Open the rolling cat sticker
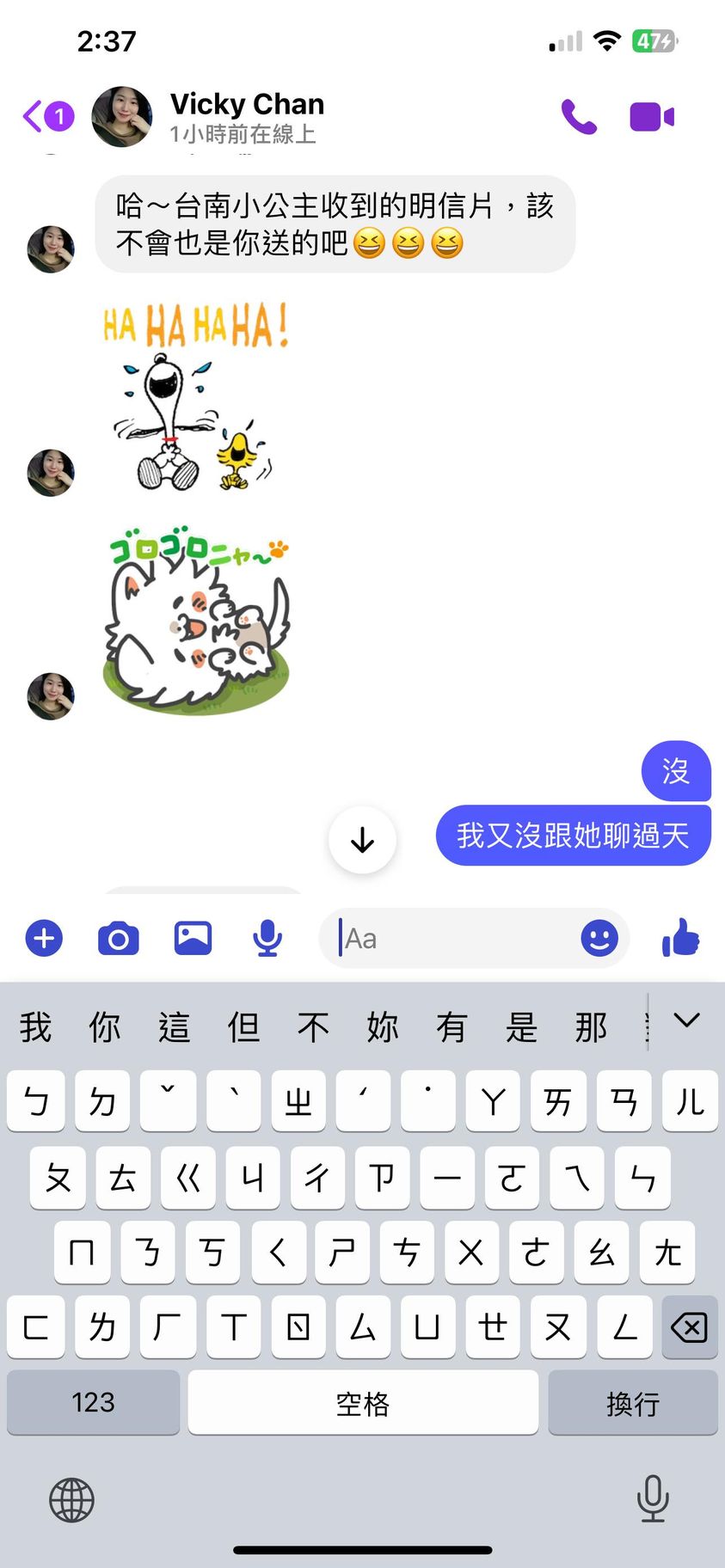The width and height of the screenshot is (725, 1568). [x=198, y=619]
